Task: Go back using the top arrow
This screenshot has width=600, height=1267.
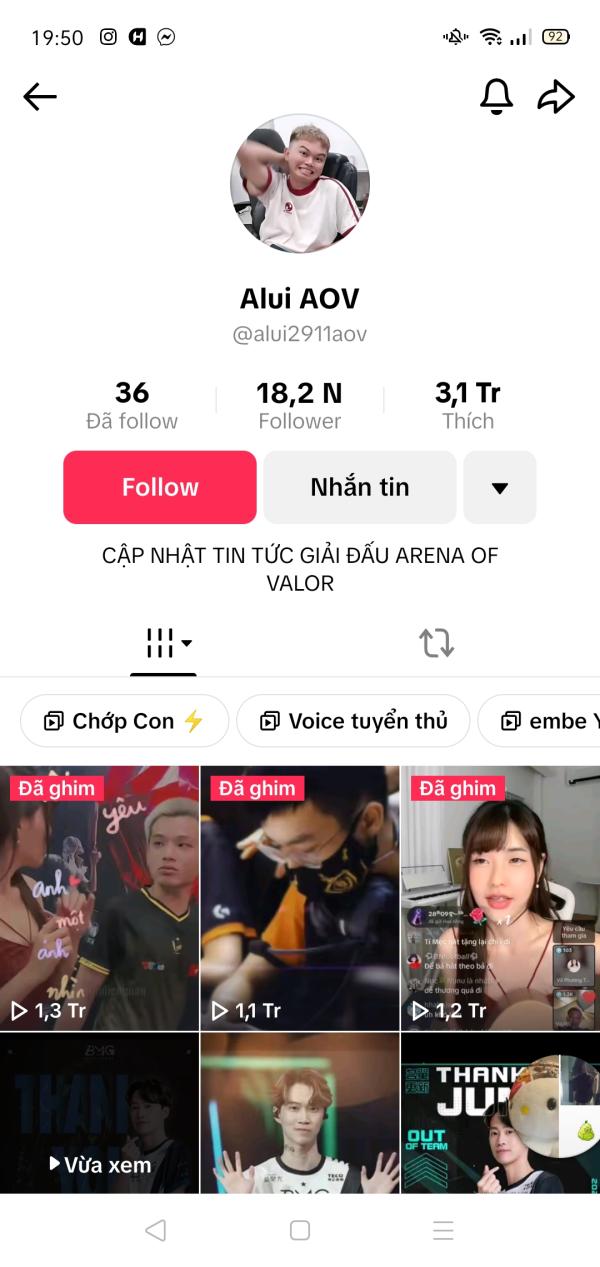Action: (x=40, y=97)
